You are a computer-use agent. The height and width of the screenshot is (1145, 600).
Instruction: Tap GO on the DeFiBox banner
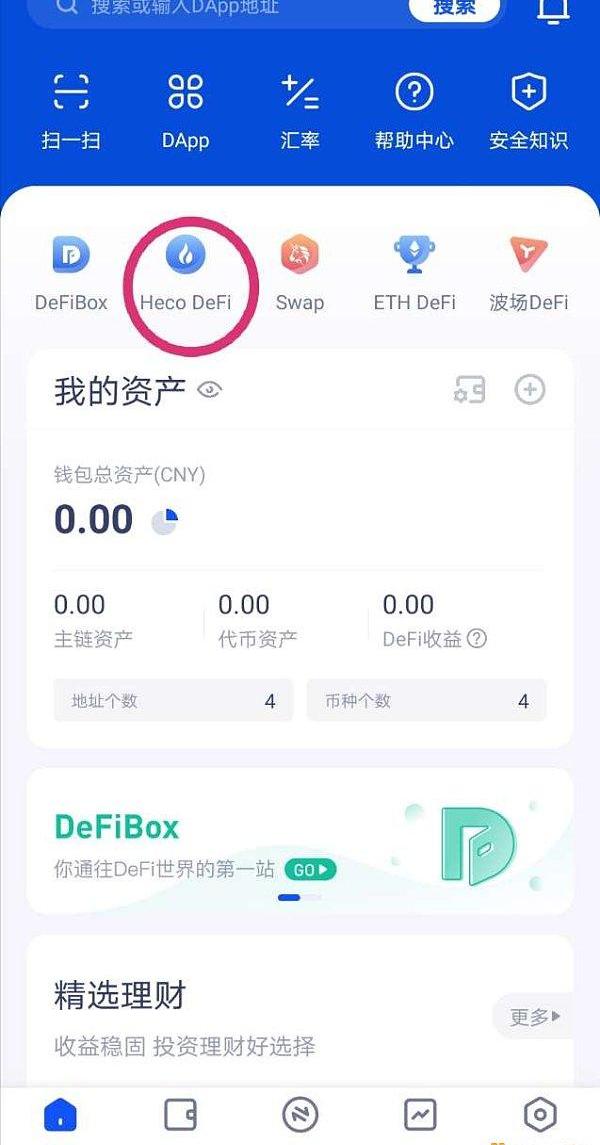click(310, 869)
